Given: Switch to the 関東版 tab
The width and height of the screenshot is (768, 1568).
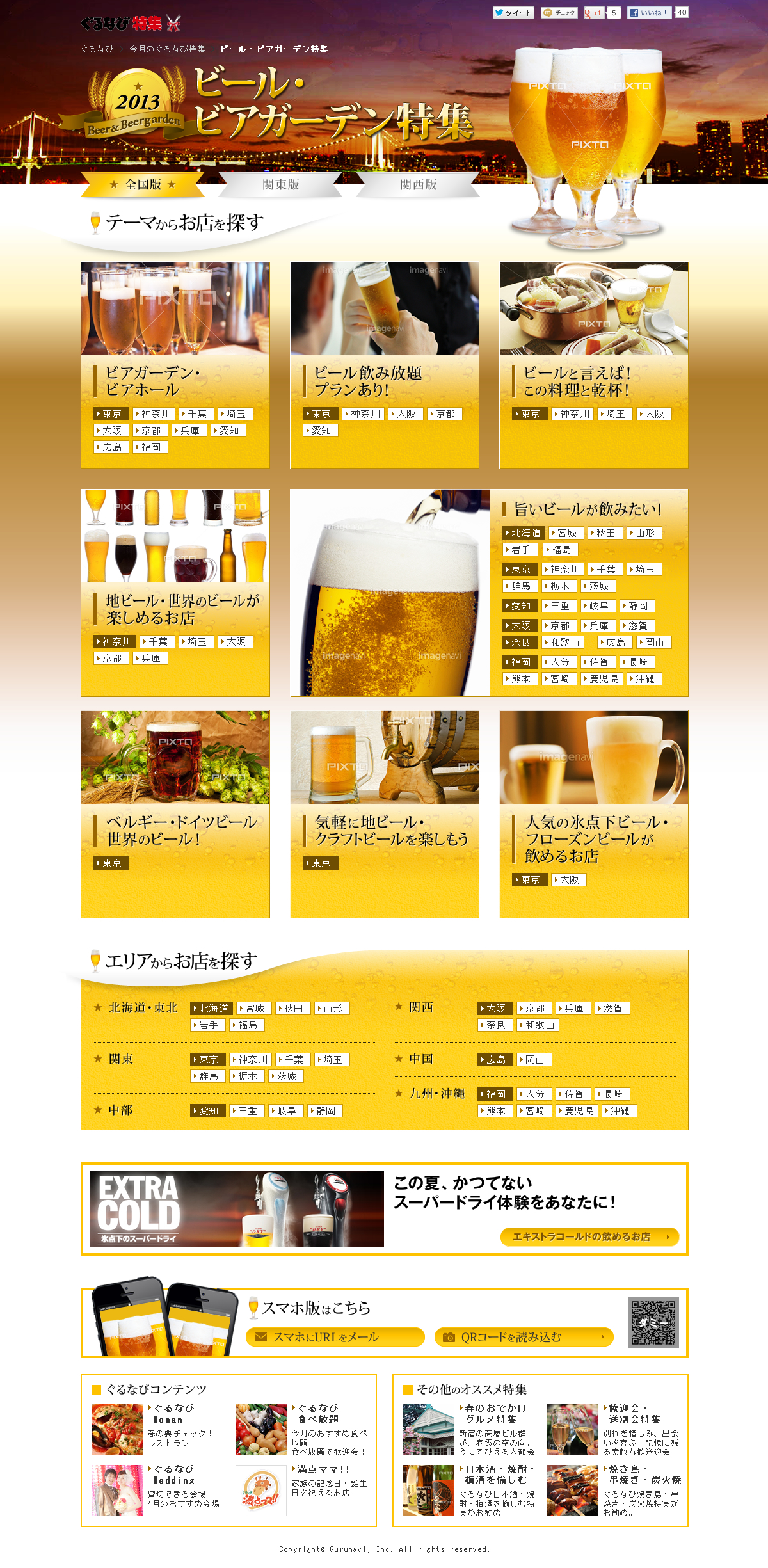Looking at the screenshot, I should point(280,185).
